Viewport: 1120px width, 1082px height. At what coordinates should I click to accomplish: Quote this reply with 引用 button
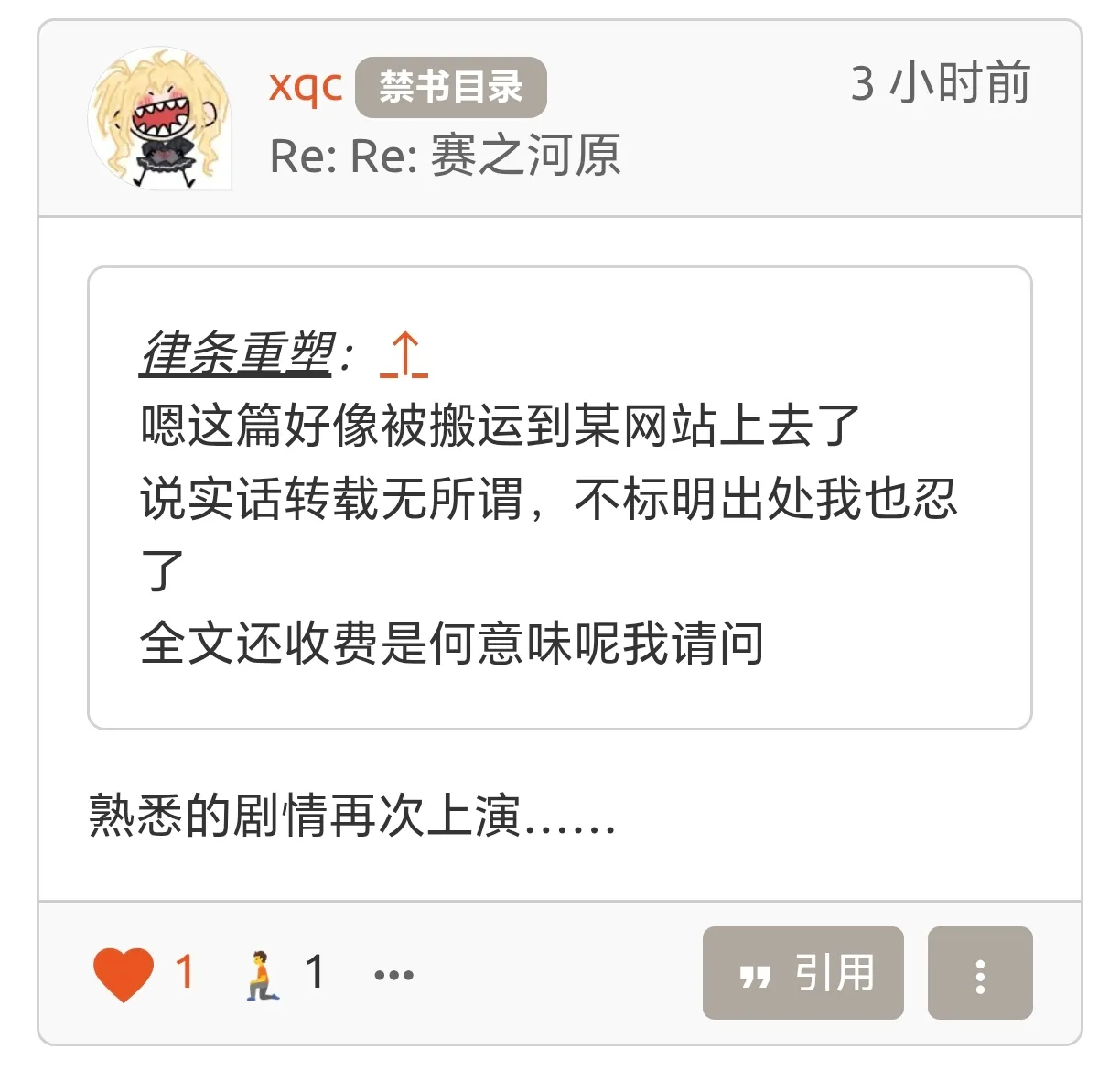(x=802, y=973)
